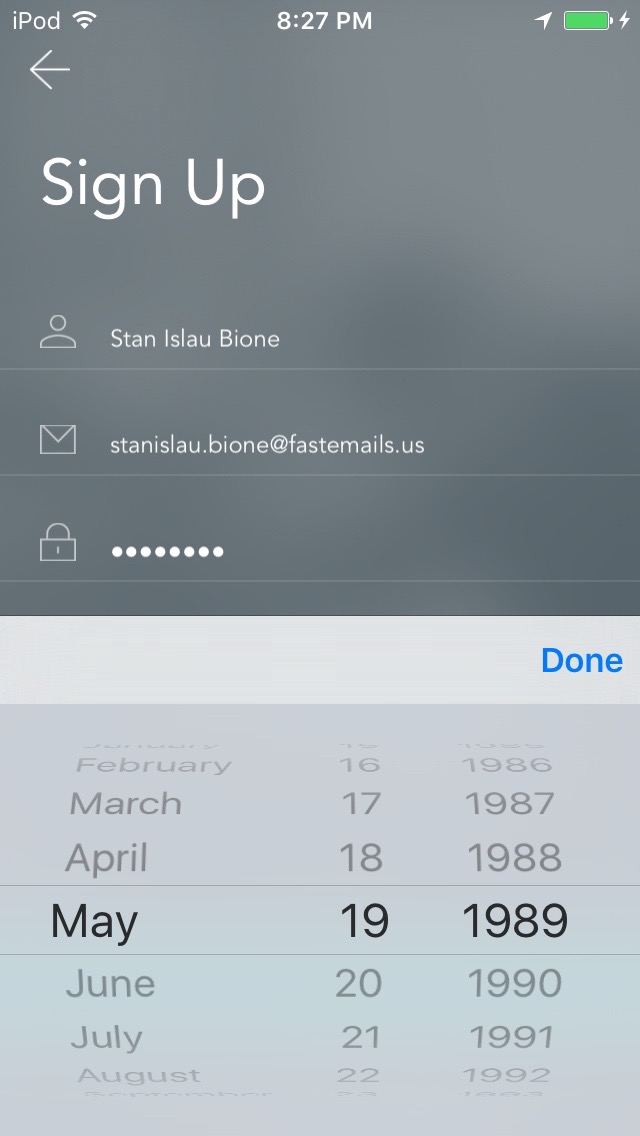Select March in the month picker
640x1136 pixels.
[126, 803]
